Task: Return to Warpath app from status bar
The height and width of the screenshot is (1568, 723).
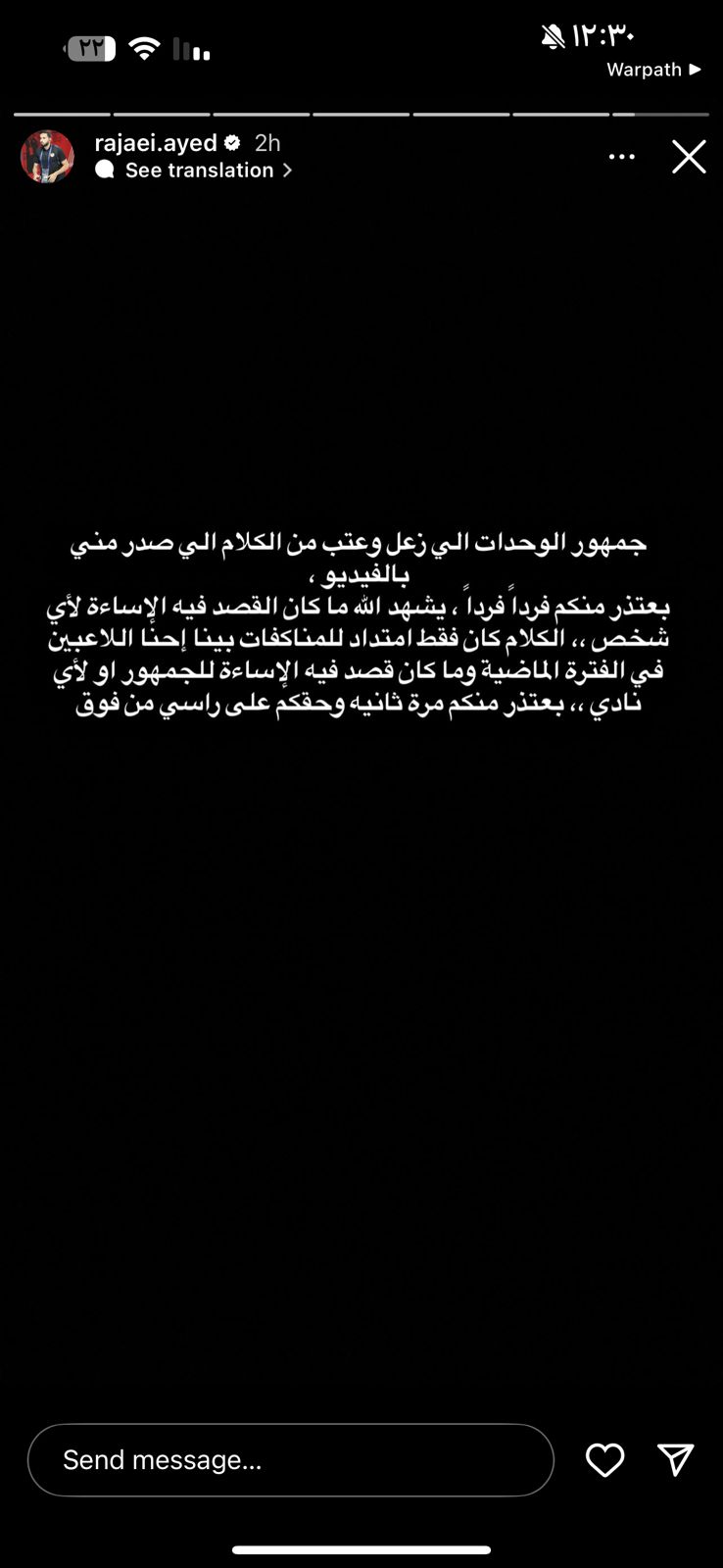Action: (x=653, y=70)
